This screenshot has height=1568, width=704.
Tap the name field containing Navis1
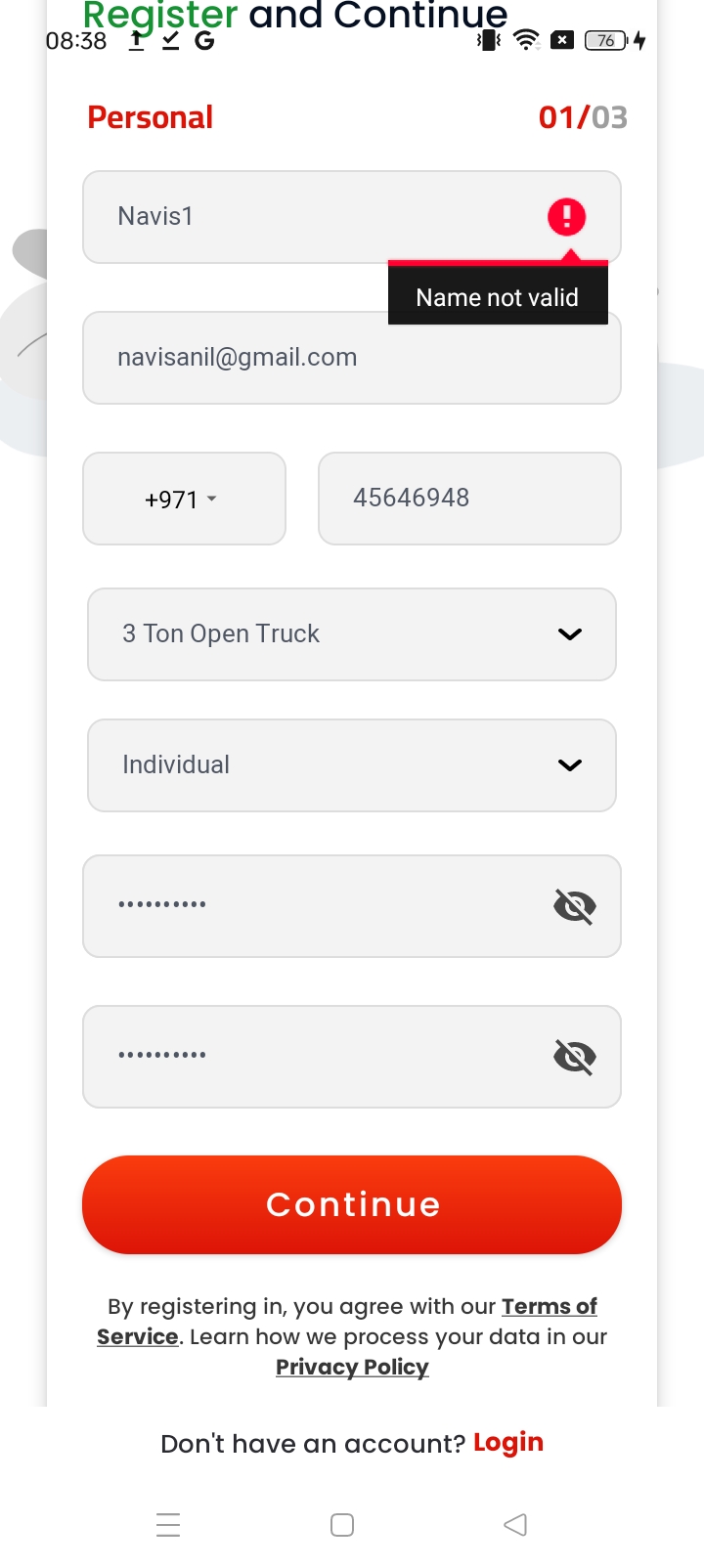click(x=351, y=217)
